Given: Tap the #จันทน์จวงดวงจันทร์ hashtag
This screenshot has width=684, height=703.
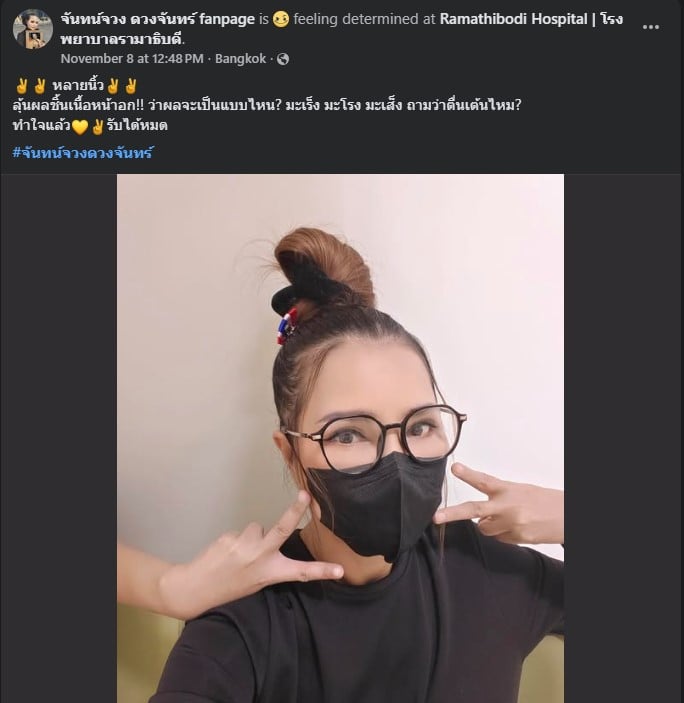Looking at the screenshot, I should pyautogui.click(x=84, y=152).
